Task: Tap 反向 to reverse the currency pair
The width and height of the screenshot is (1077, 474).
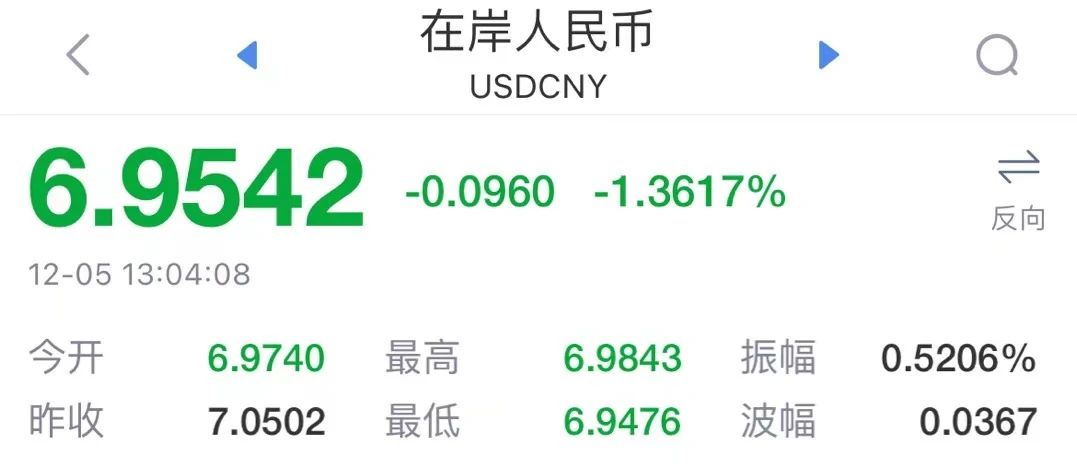Action: 1018,190
